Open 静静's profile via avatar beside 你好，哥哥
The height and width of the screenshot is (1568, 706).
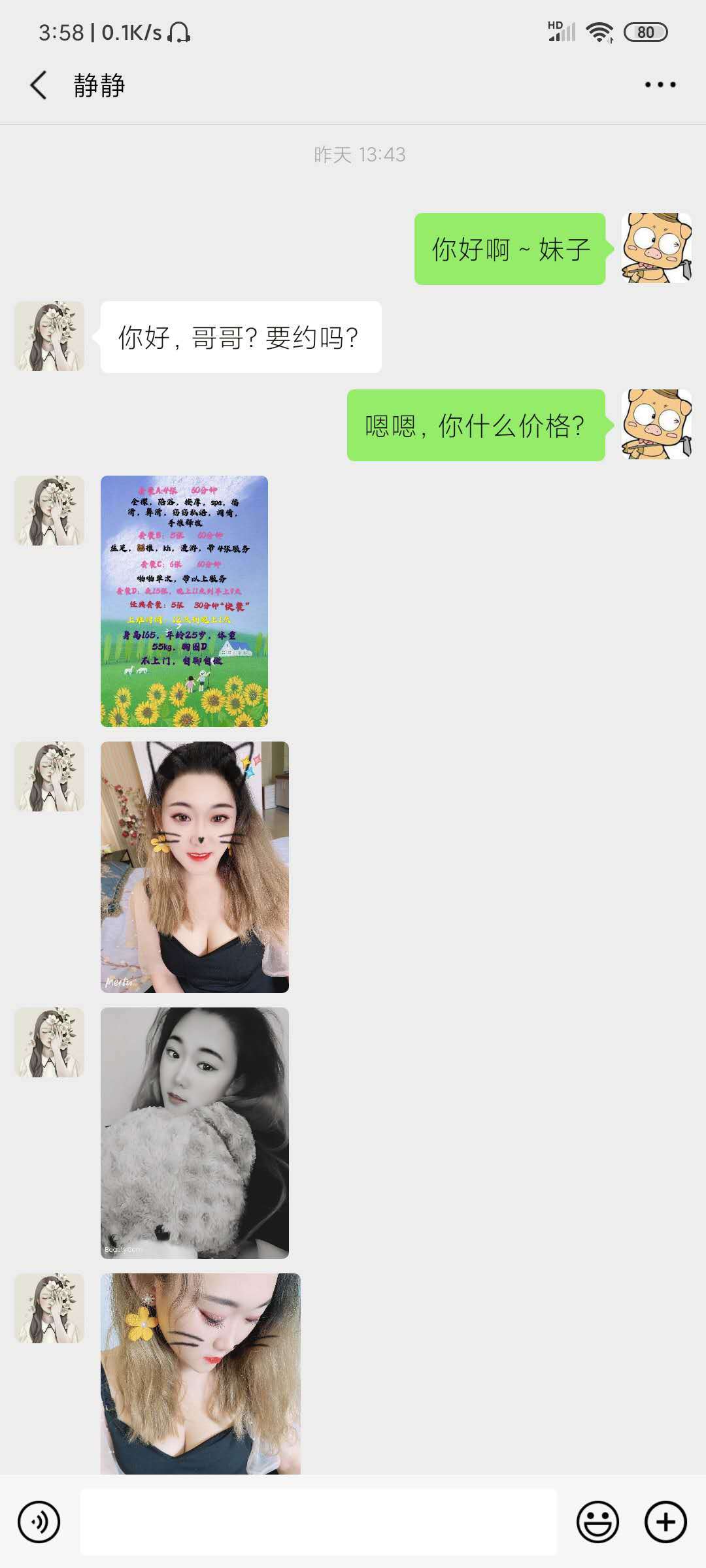(x=50, y=336)
